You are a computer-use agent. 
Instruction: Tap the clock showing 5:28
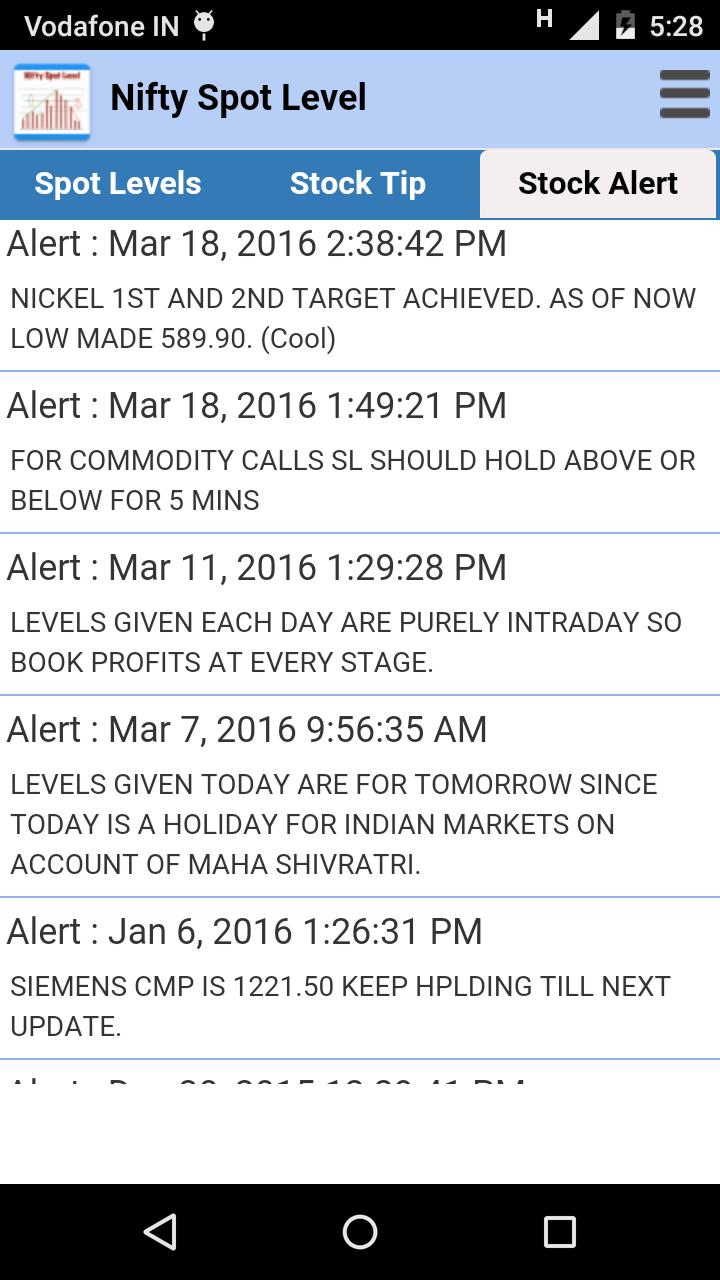(677, 25)
